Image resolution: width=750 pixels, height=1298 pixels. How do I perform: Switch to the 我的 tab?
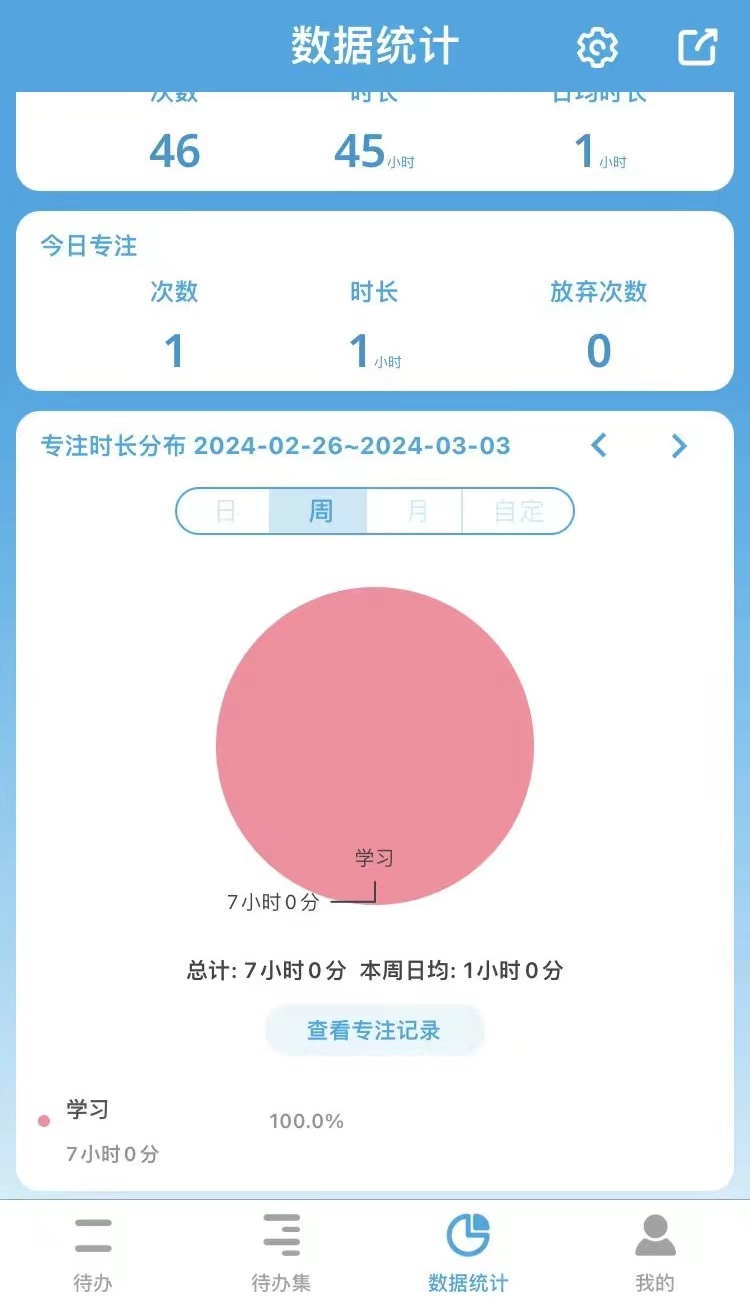coord(656,1251)
